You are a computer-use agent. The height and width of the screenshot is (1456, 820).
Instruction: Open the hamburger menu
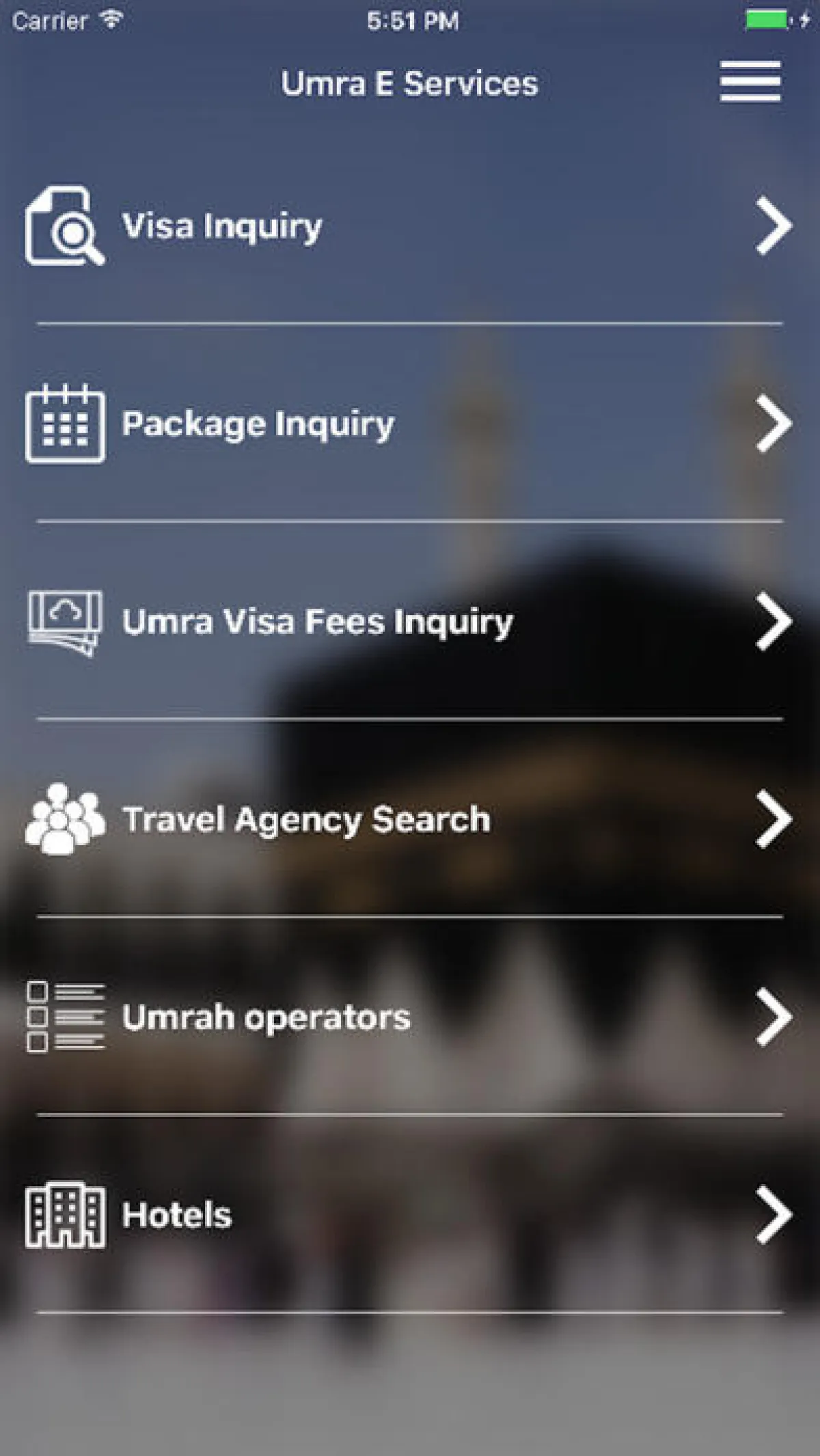point(750,81)
